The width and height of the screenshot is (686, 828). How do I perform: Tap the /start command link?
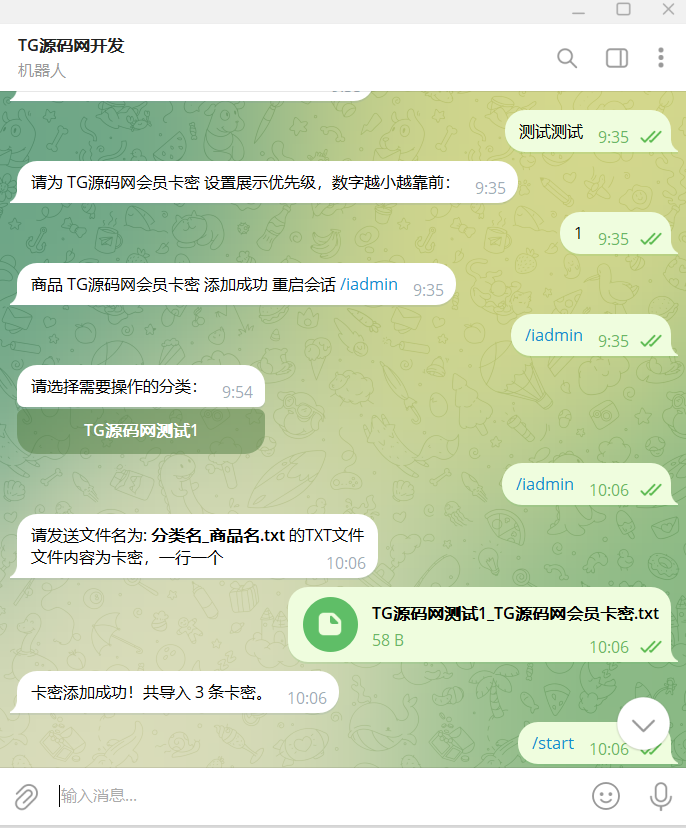pyautogui.click(x=553, y=743)
